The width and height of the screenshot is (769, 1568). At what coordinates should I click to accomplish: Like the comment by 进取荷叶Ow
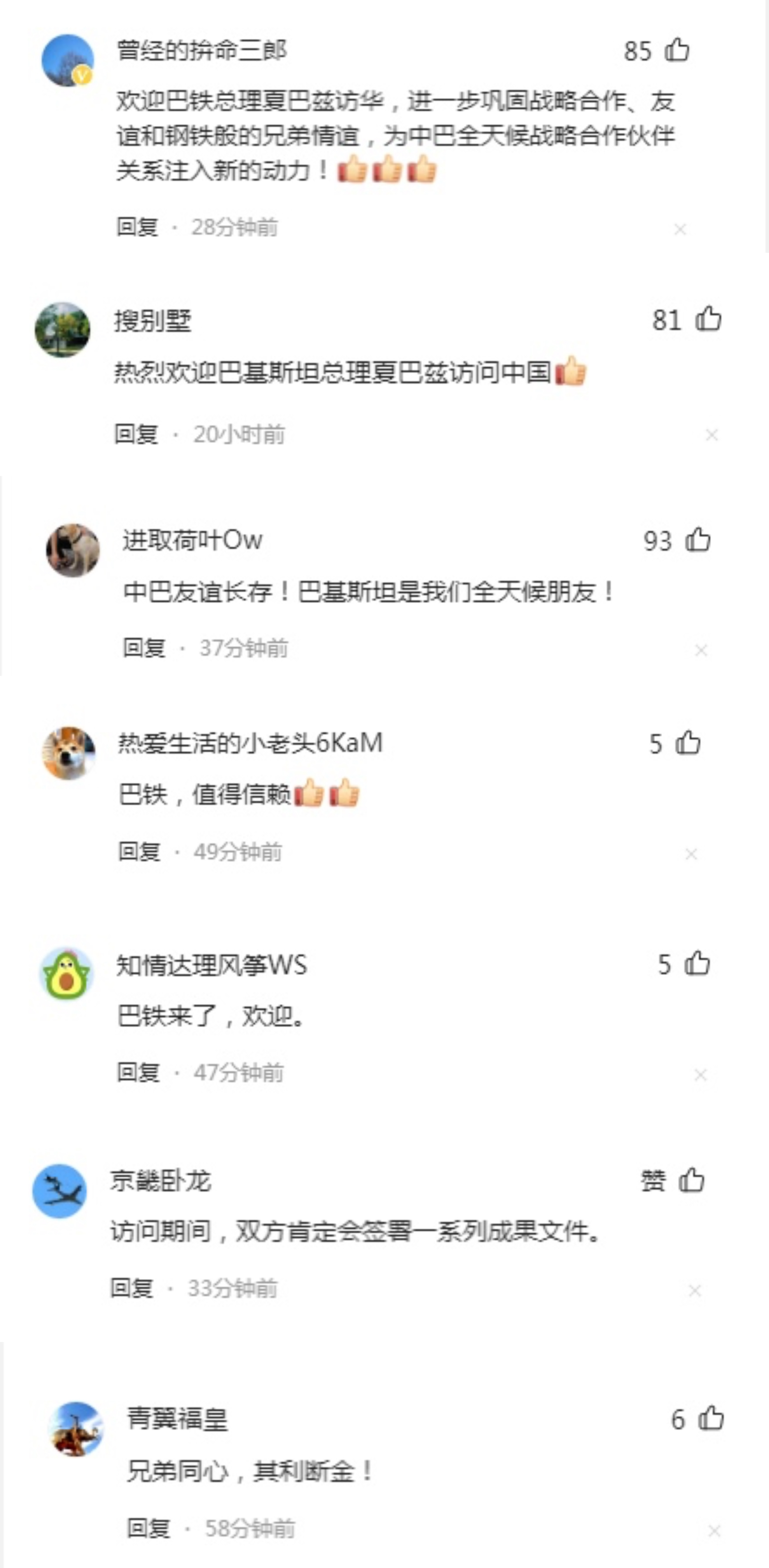click(x=698, y=540)
